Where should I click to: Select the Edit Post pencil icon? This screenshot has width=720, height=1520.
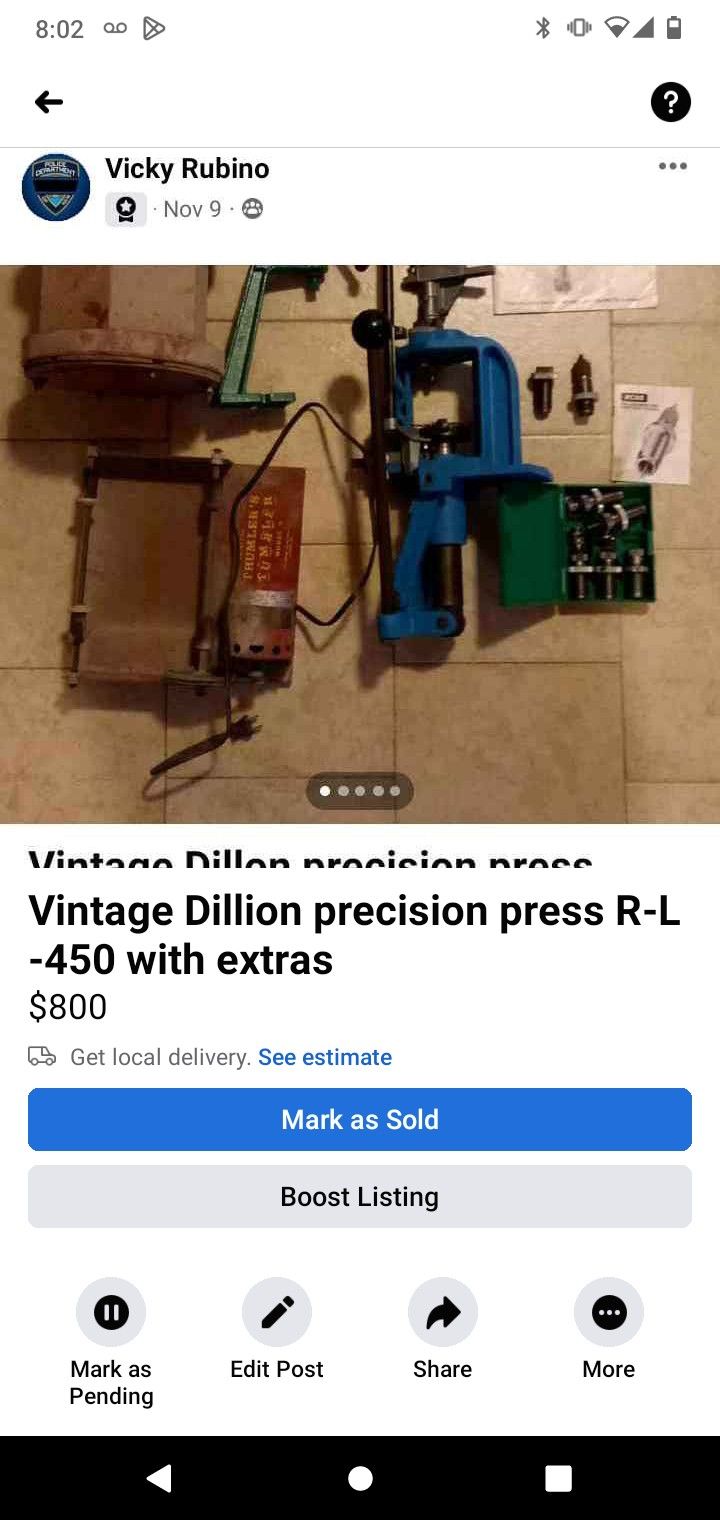point(277,1311)
